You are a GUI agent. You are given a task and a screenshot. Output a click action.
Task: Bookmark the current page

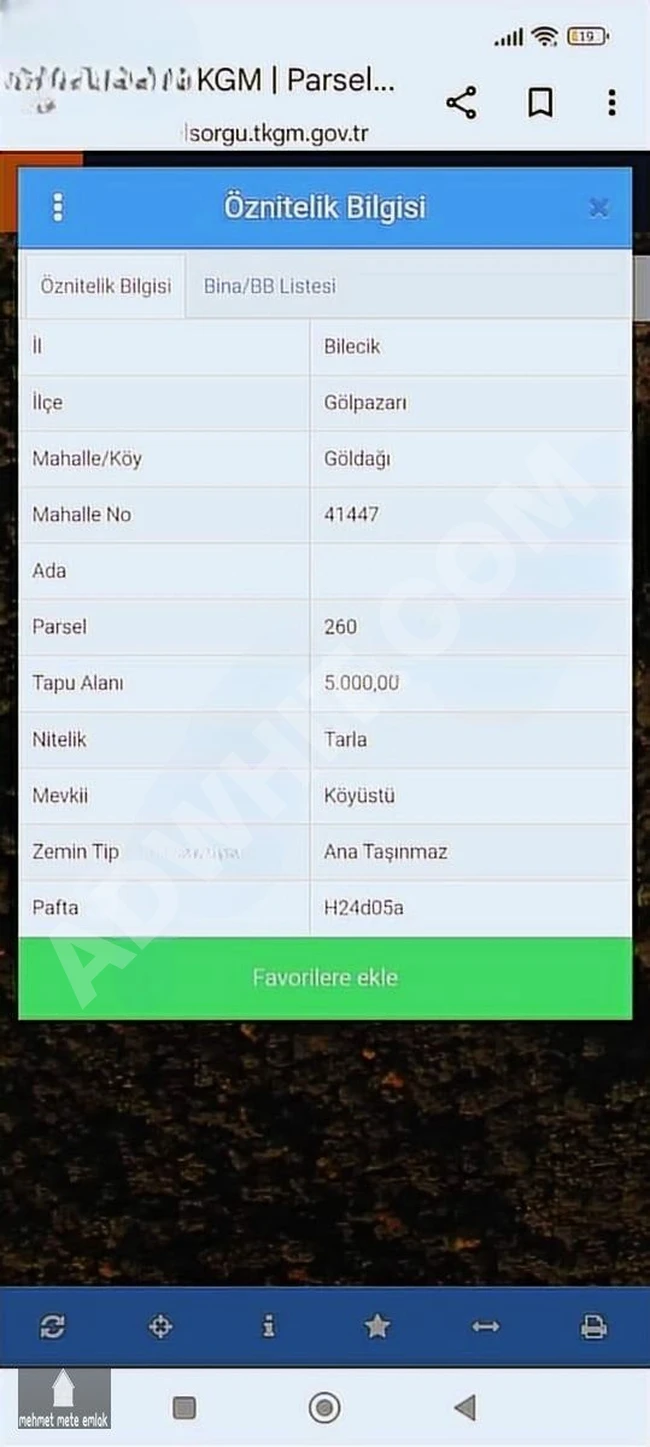click(x=540, y=103)
